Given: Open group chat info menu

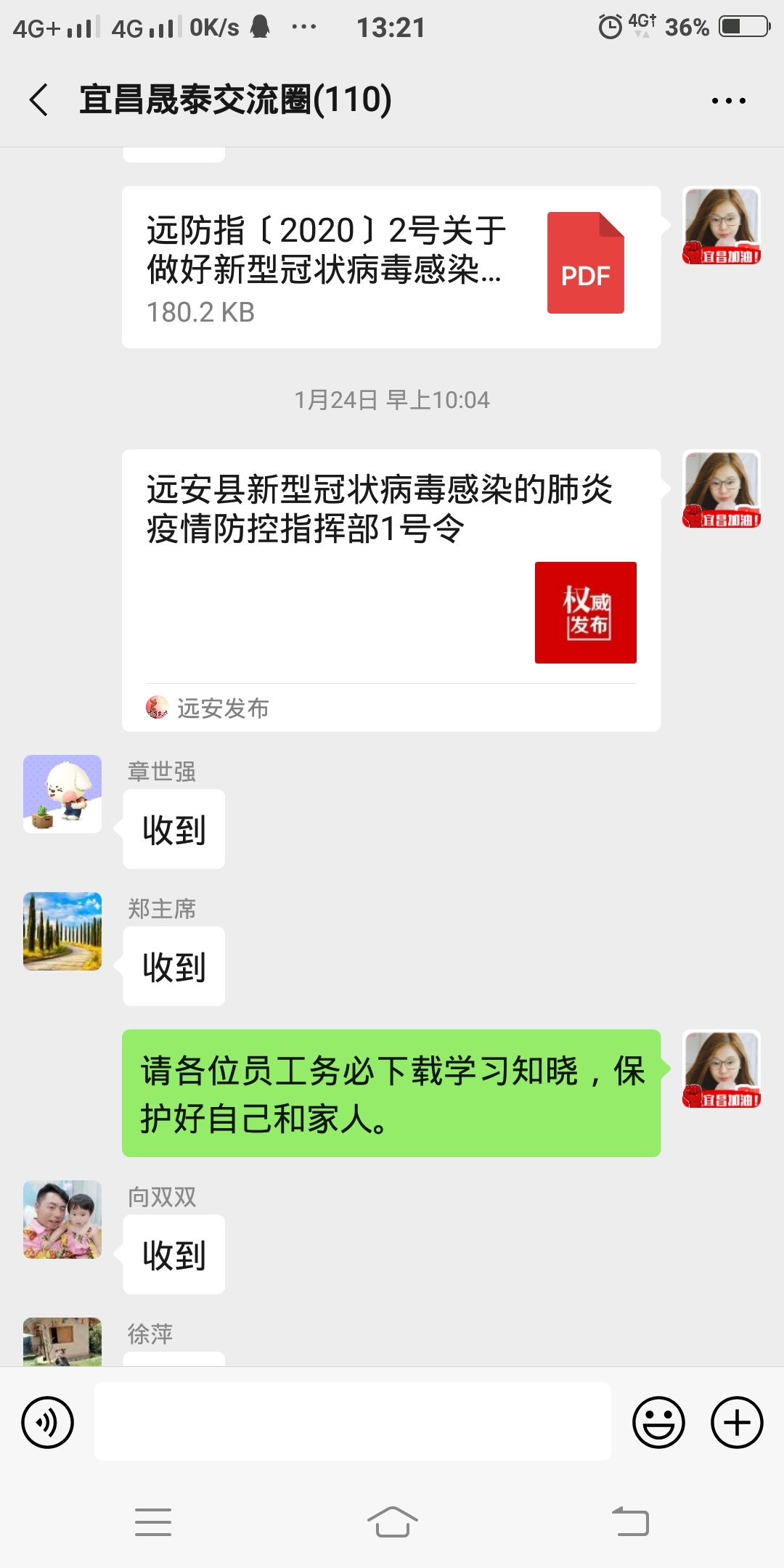Looking at the screenshot, I should point(728,101).
